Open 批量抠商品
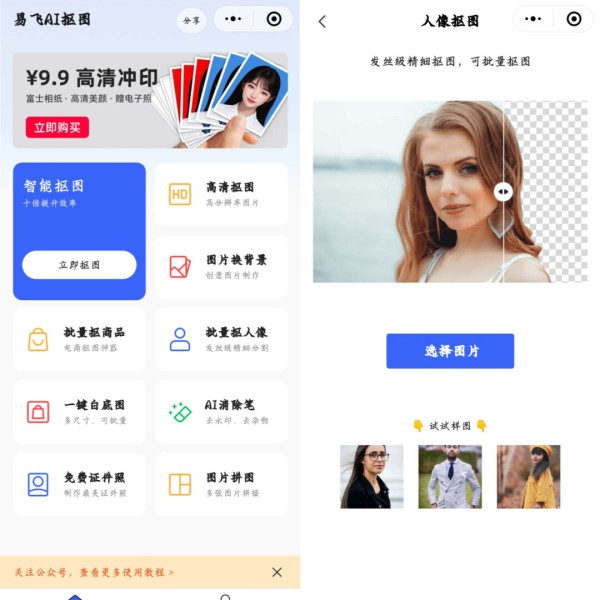Screen dimensions: 600x600 point(79,339)
